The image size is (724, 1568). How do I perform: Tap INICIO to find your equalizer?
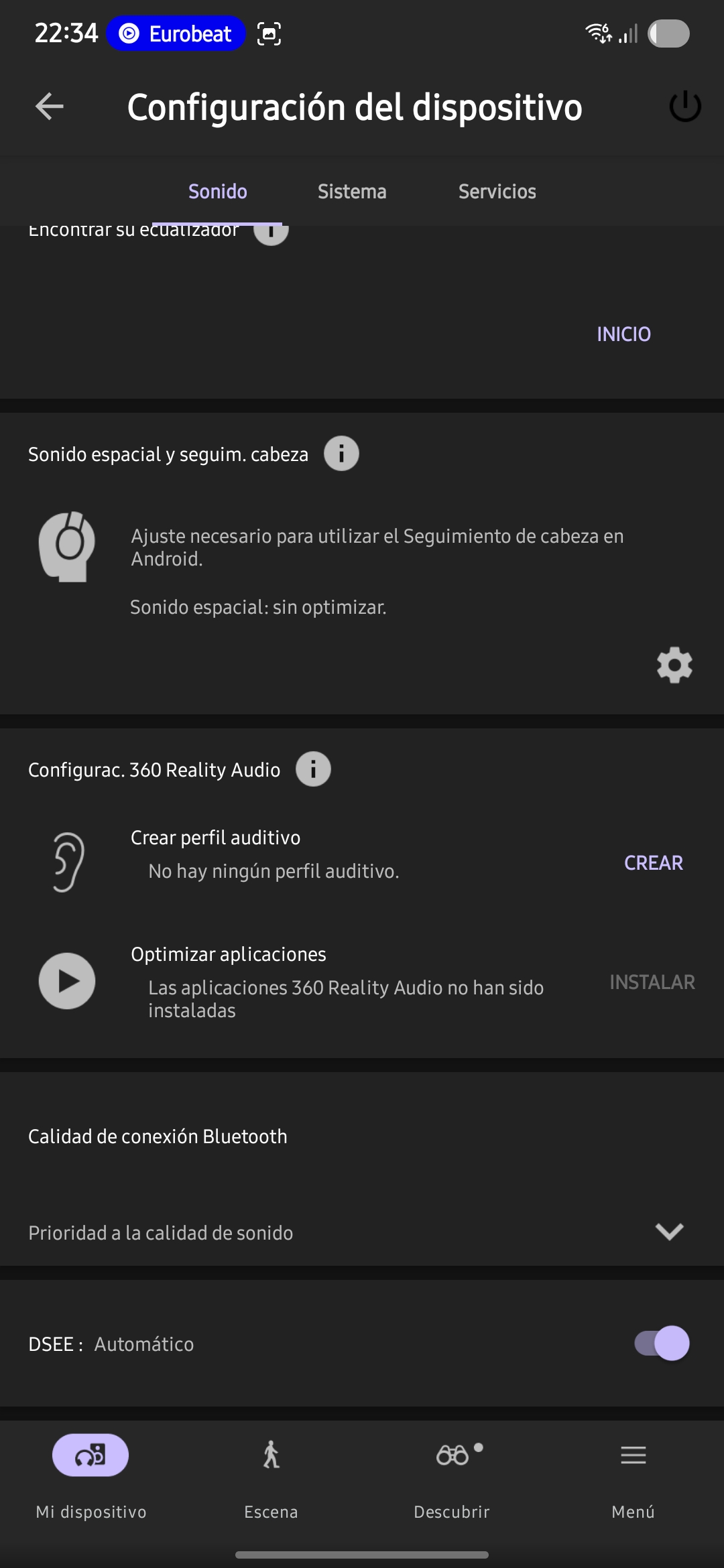click(624, 334)
